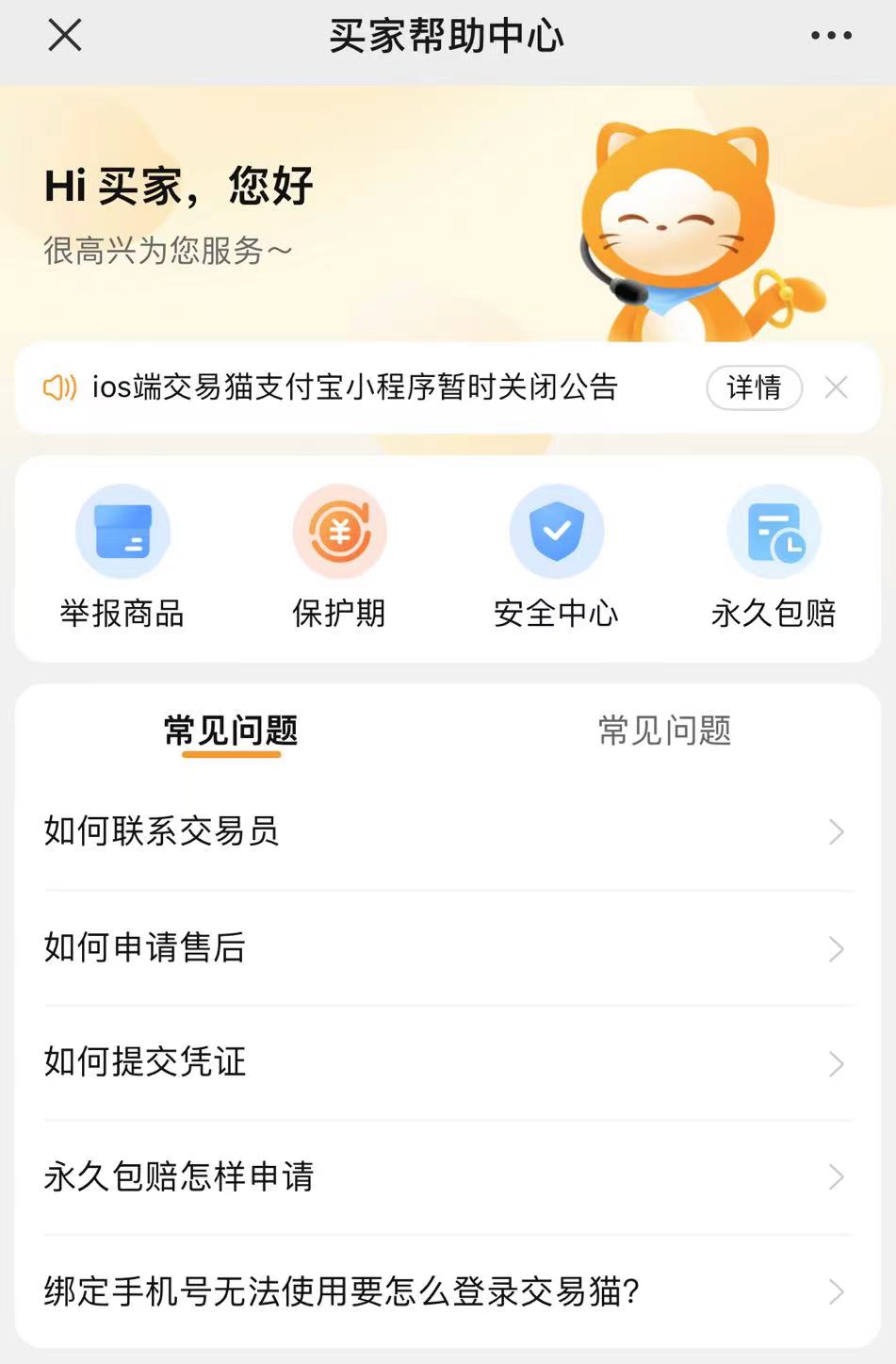The image size is (896, 1364).
Task: View 详情 of the ios端 announcement
Action: coord(754,387)
